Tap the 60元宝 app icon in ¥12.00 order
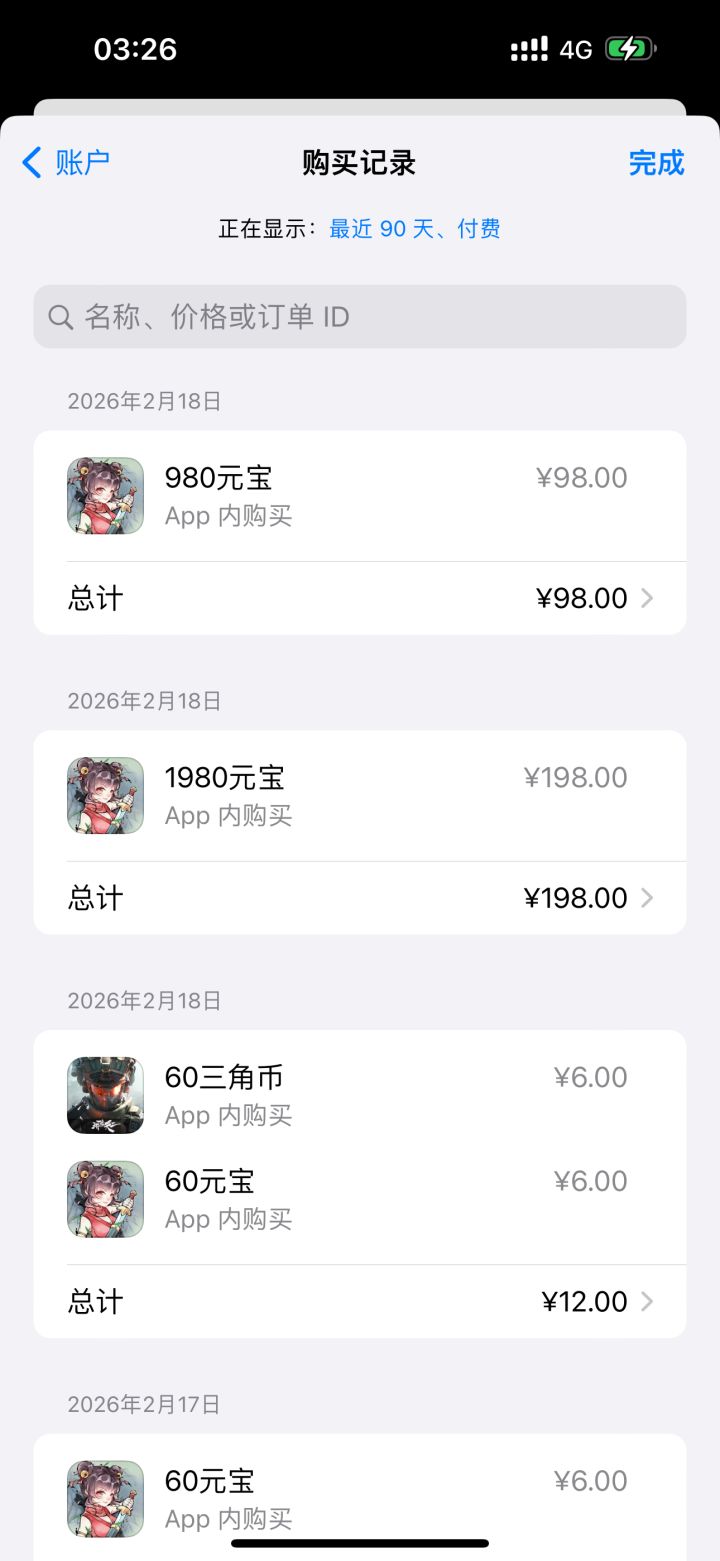The height and width of the screenshot is (1561, 720). pos(104,1199)
